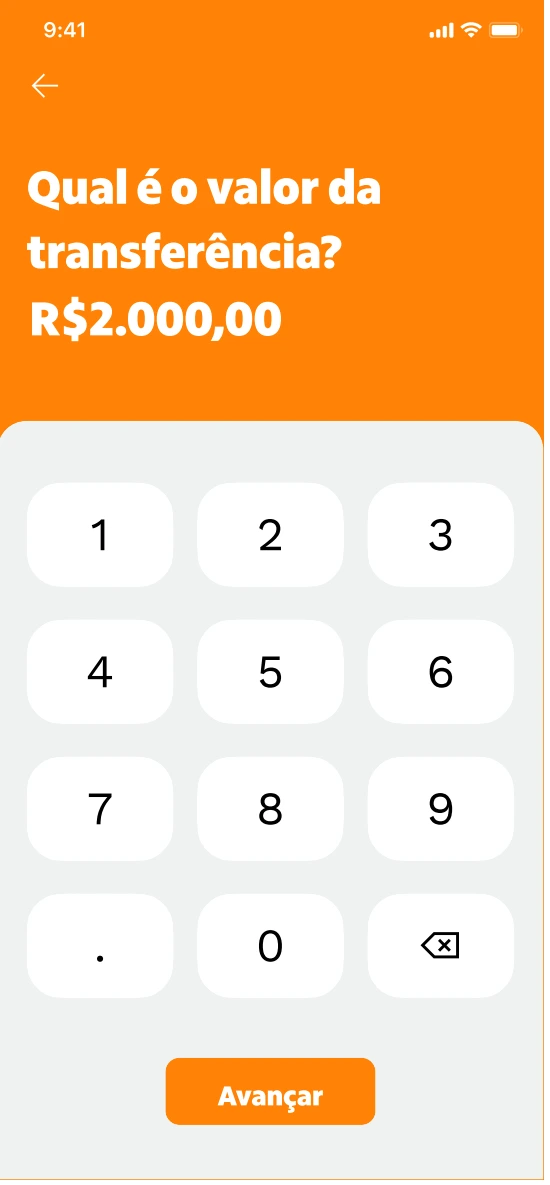Continue with the Avançar button
The height and width of the screenshot is (1185, 550).
pos(270,1092)
